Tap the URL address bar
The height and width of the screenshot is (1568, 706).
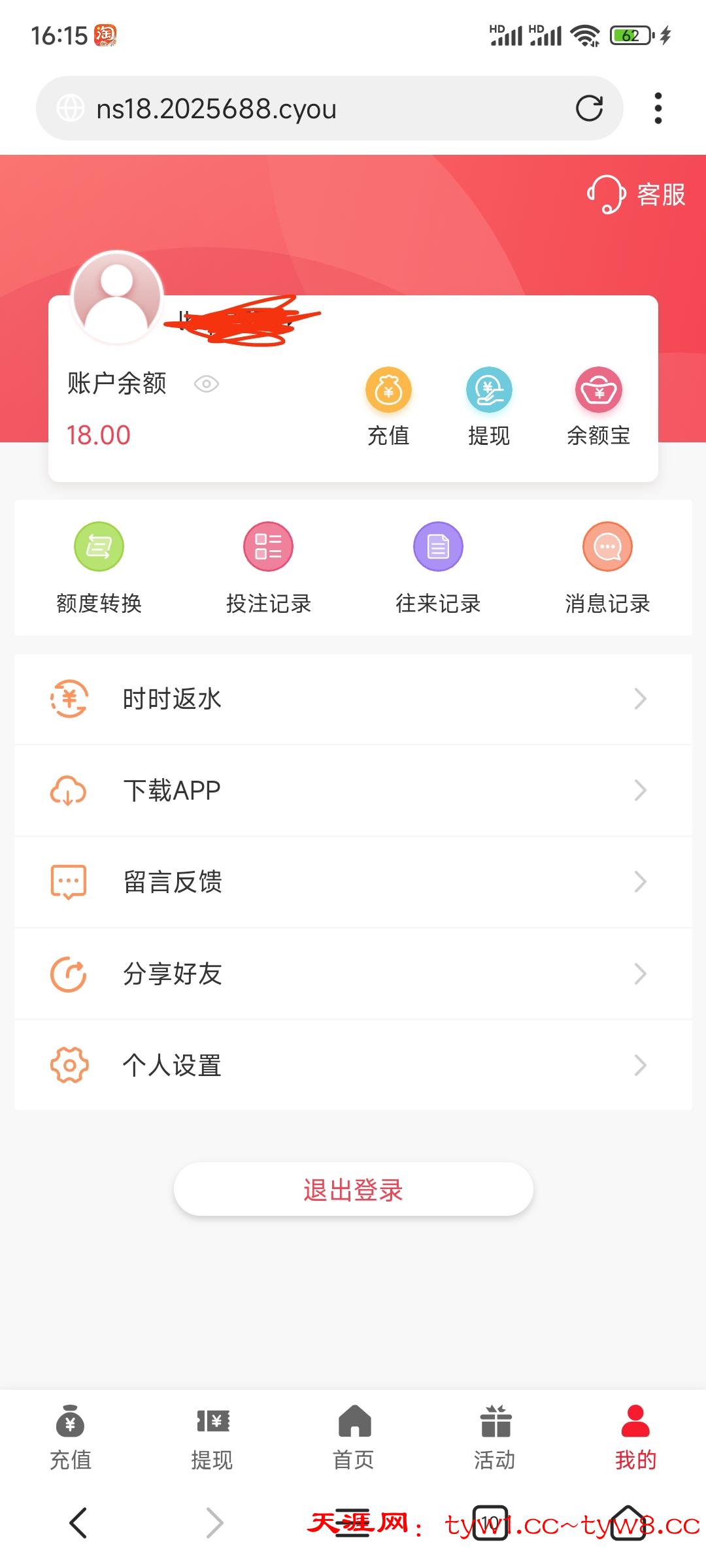click(314, 108)
